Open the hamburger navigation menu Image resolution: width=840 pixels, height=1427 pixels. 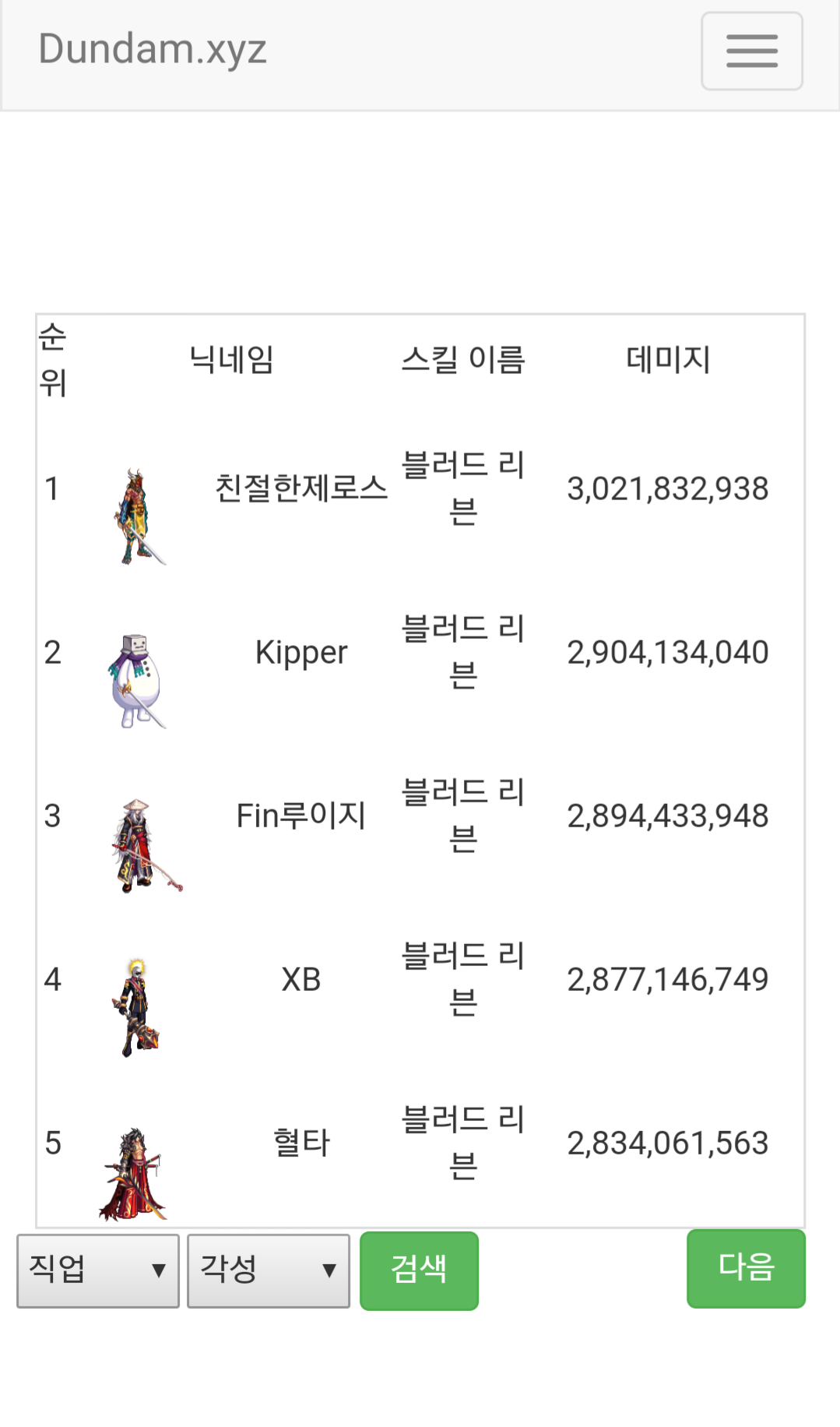pyautogui.click(x=751, y=51)
